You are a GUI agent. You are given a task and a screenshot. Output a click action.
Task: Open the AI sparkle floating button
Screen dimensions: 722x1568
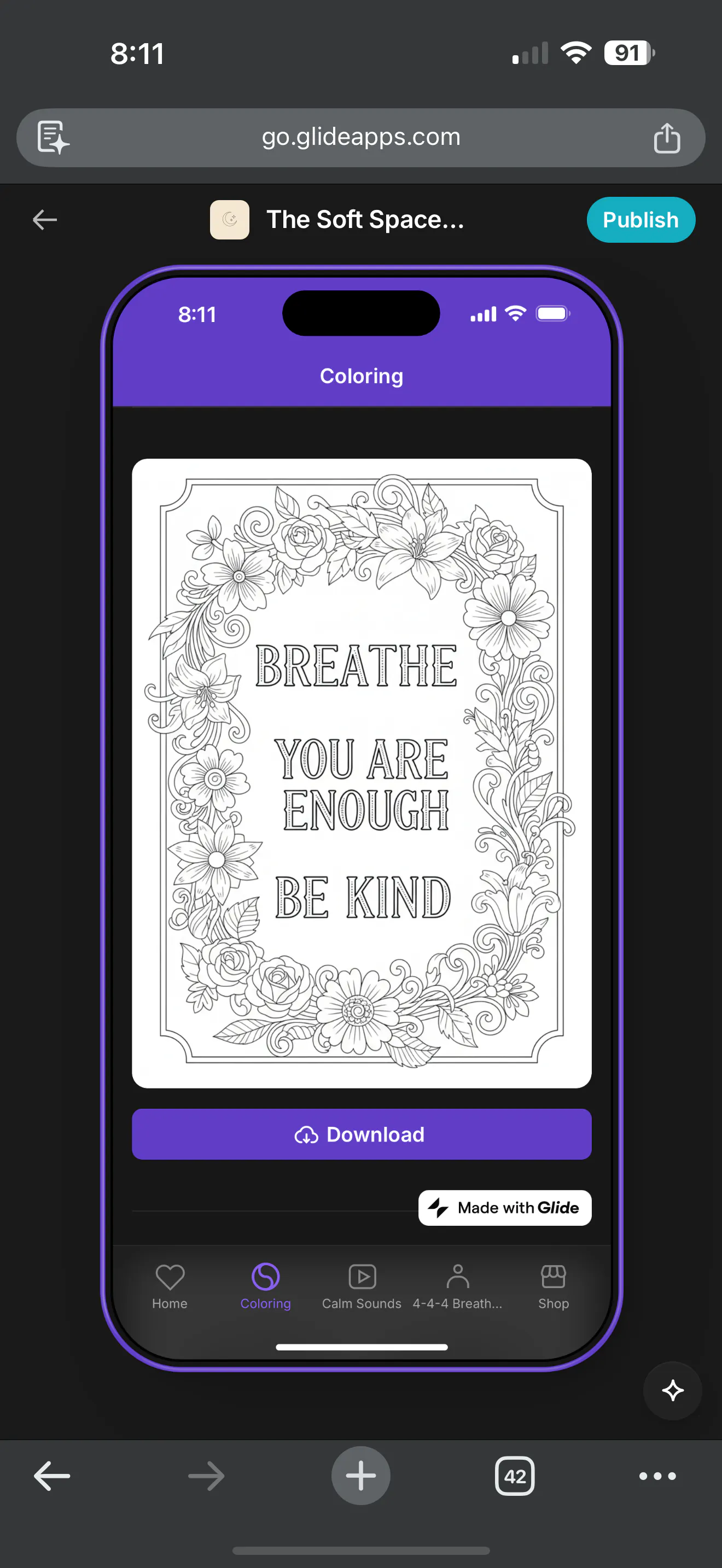673,1390
